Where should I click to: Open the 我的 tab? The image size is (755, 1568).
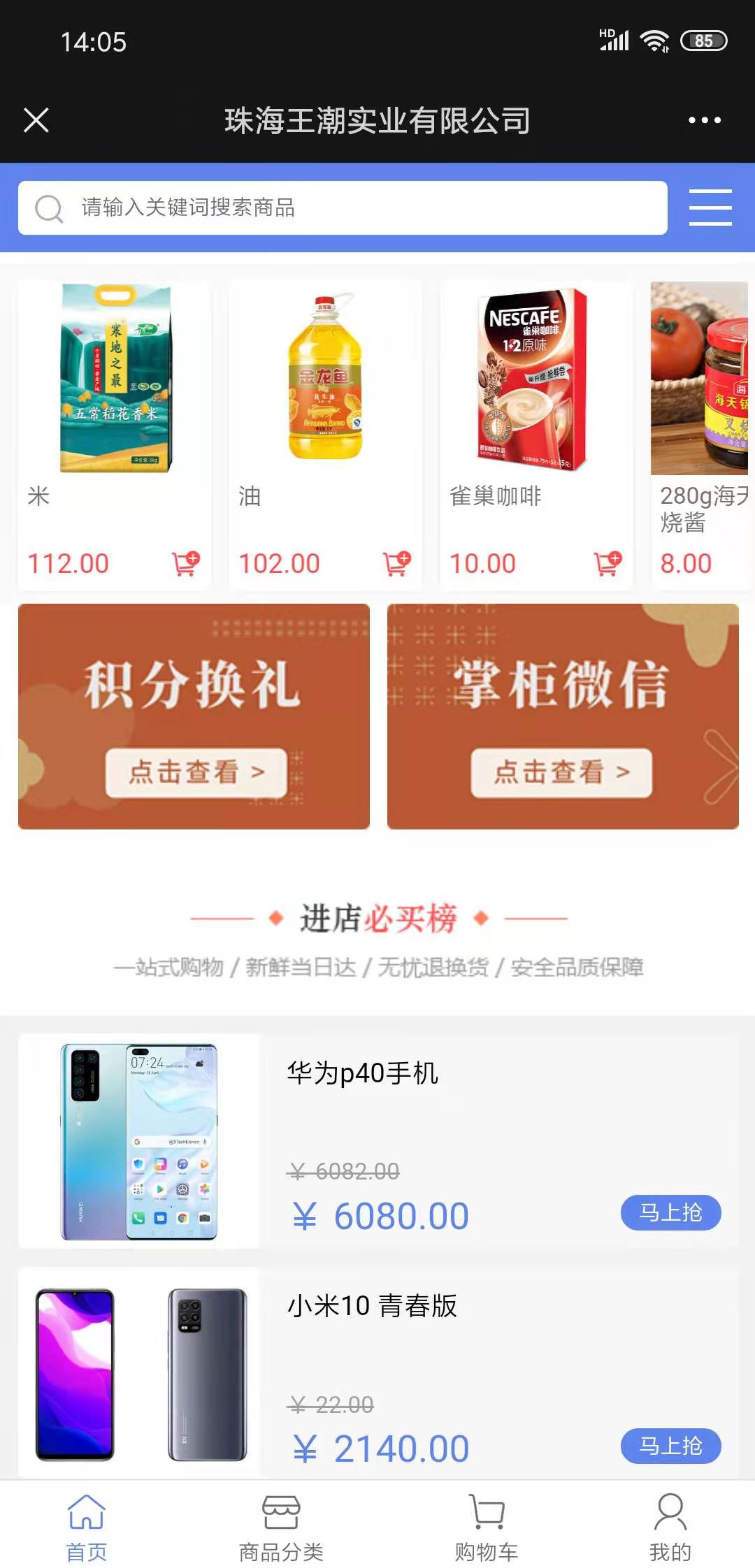[670, 1526]
